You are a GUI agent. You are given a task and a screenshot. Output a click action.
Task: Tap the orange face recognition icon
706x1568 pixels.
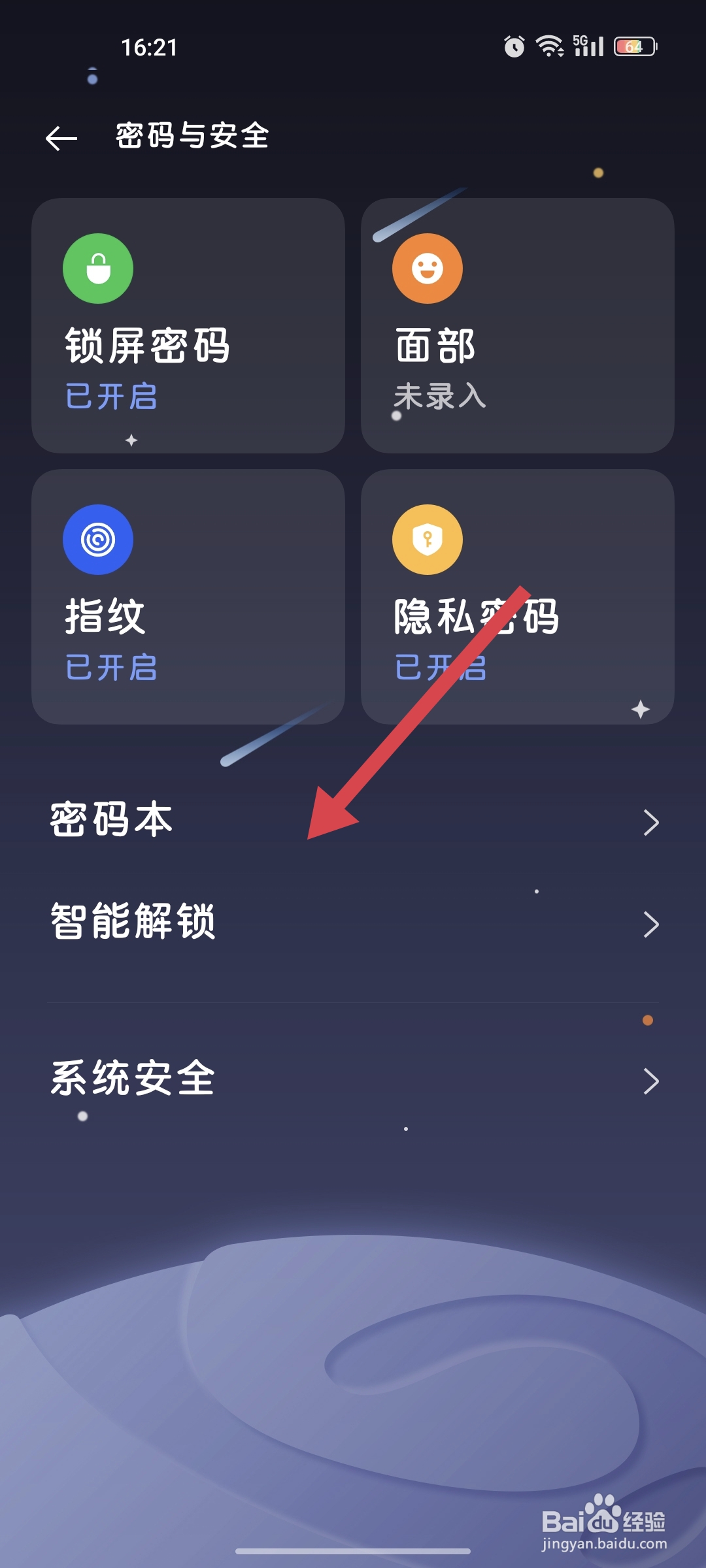click(428, 268)
